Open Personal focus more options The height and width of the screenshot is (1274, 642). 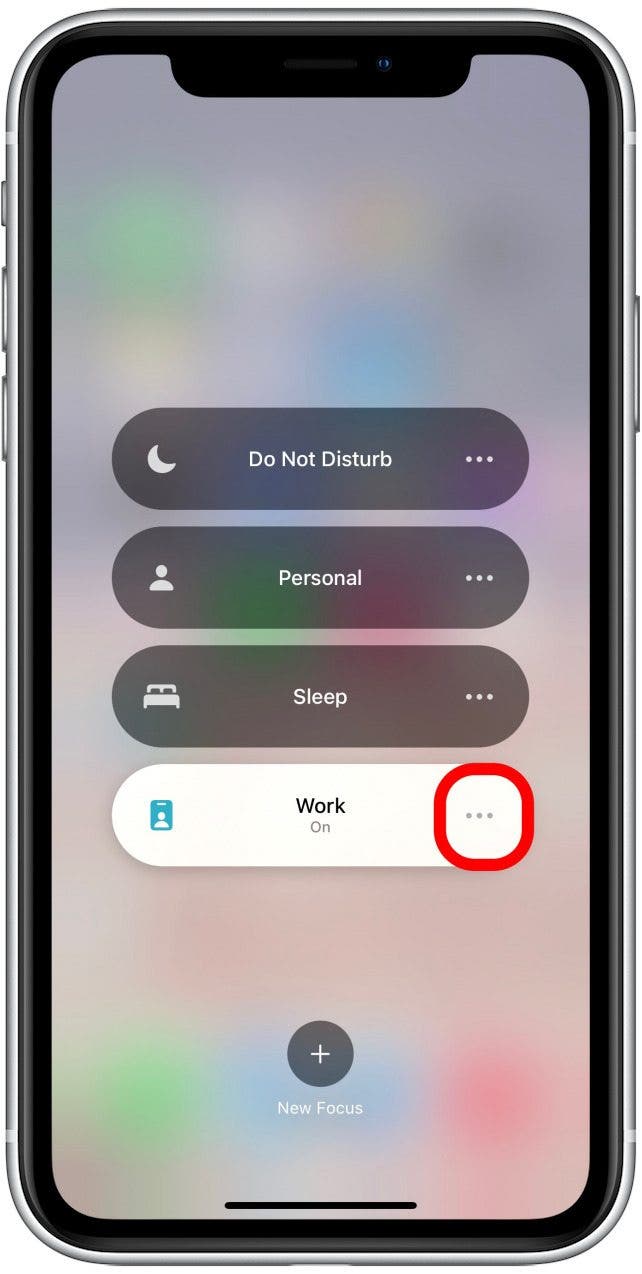click(x=479, y=578)
